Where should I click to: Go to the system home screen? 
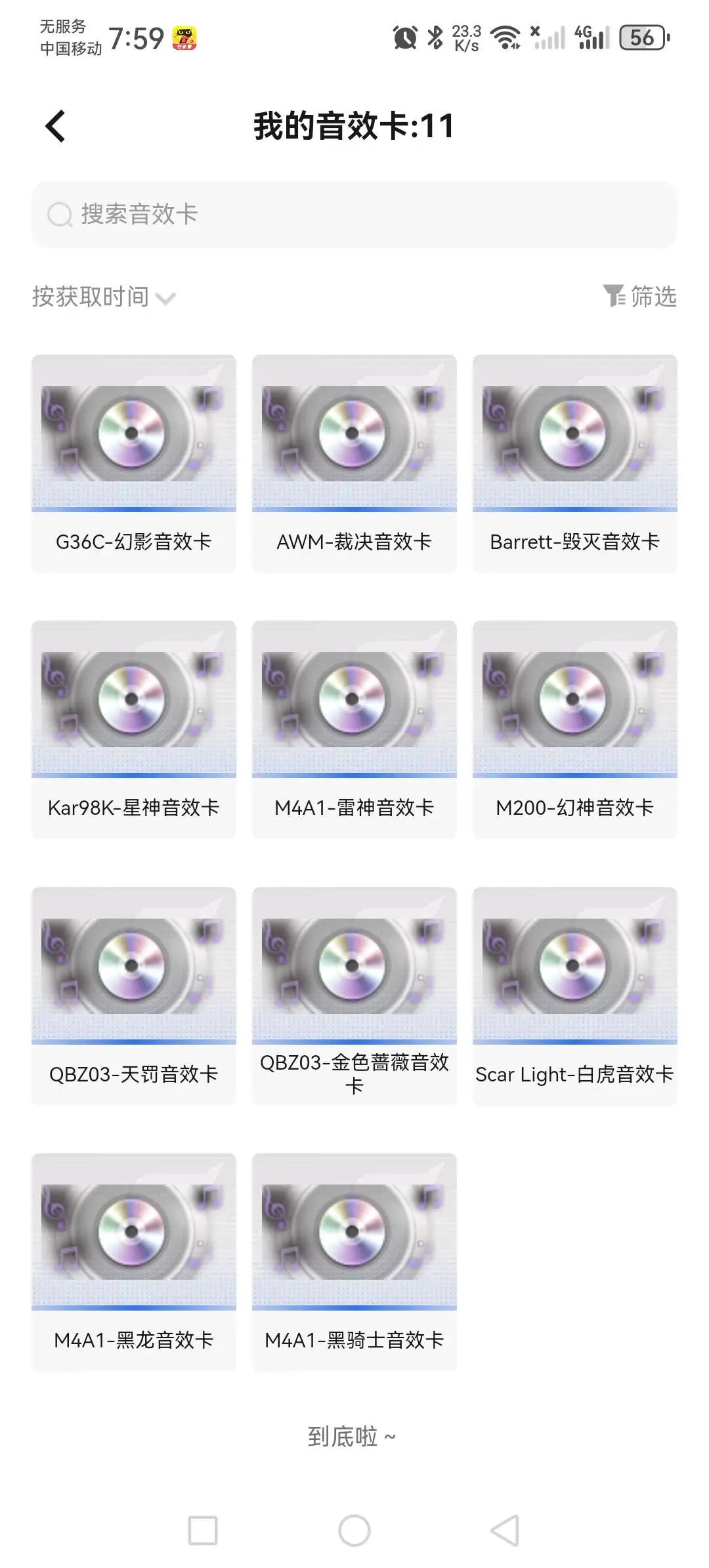coord(354,1531)
